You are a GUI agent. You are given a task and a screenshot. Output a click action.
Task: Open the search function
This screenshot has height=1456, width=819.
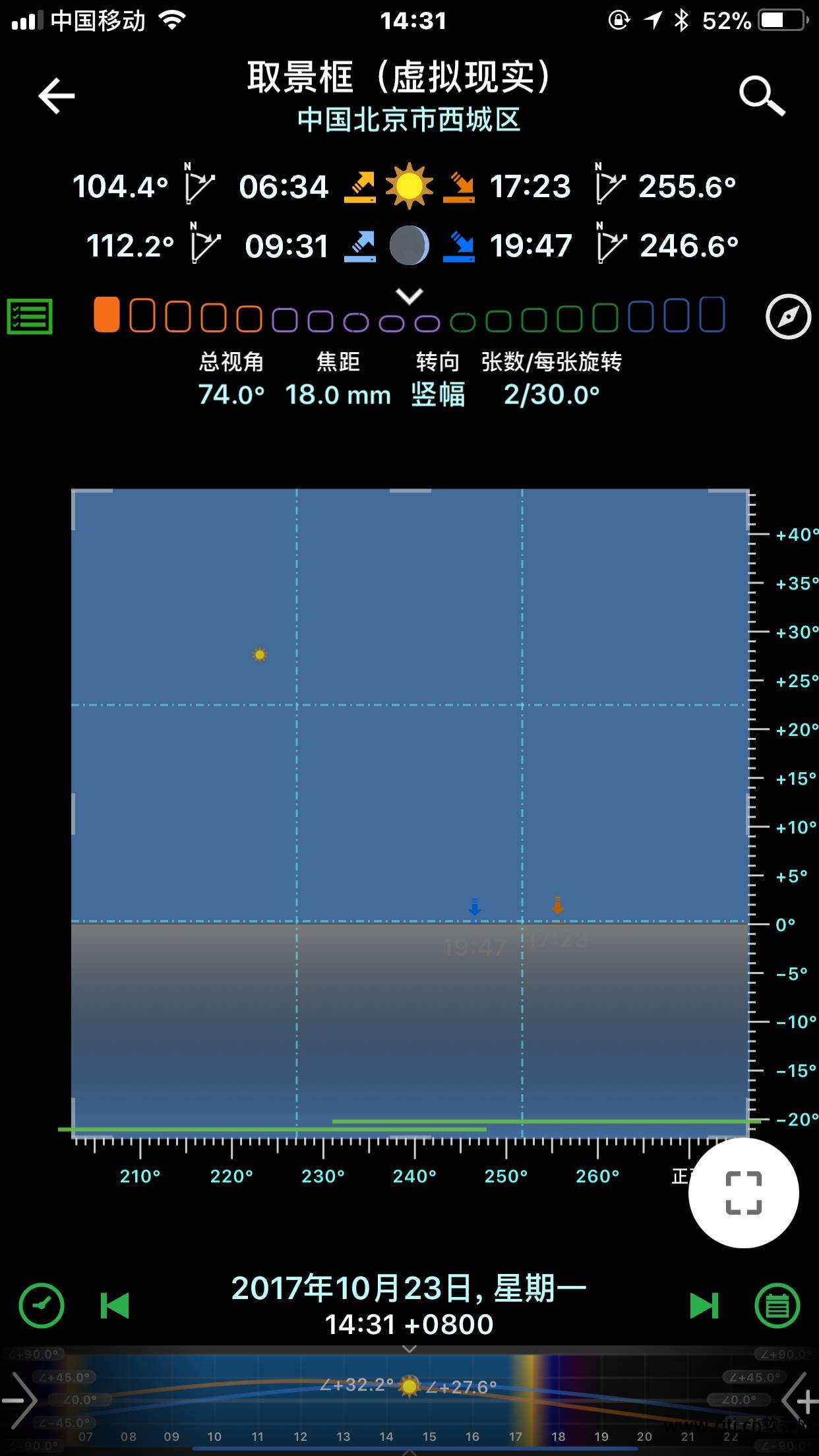click(762, 96)
